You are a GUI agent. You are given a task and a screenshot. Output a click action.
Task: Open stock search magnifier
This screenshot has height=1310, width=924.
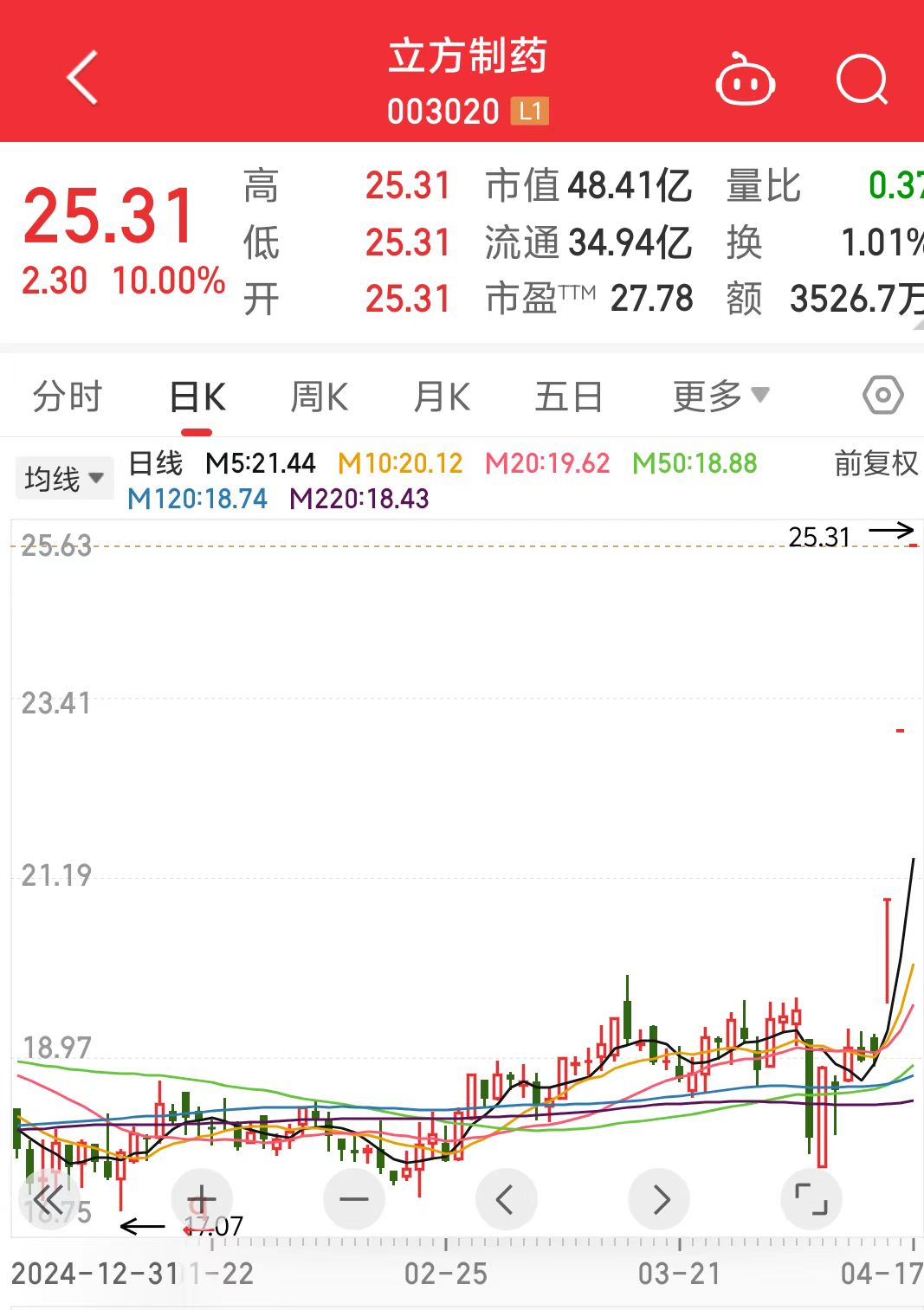863,80
